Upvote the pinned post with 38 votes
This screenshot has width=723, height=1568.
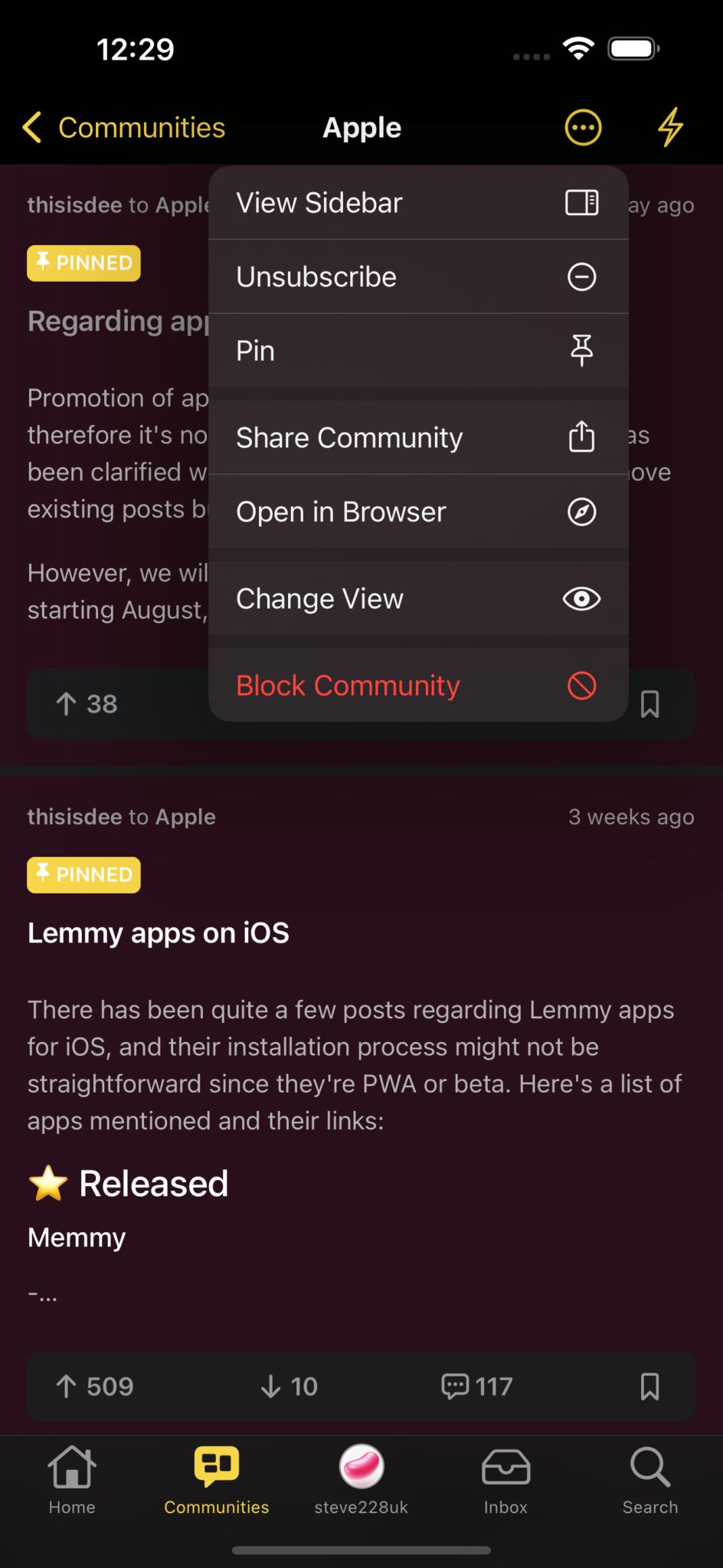pyautogui.click(x=87, y=704)
